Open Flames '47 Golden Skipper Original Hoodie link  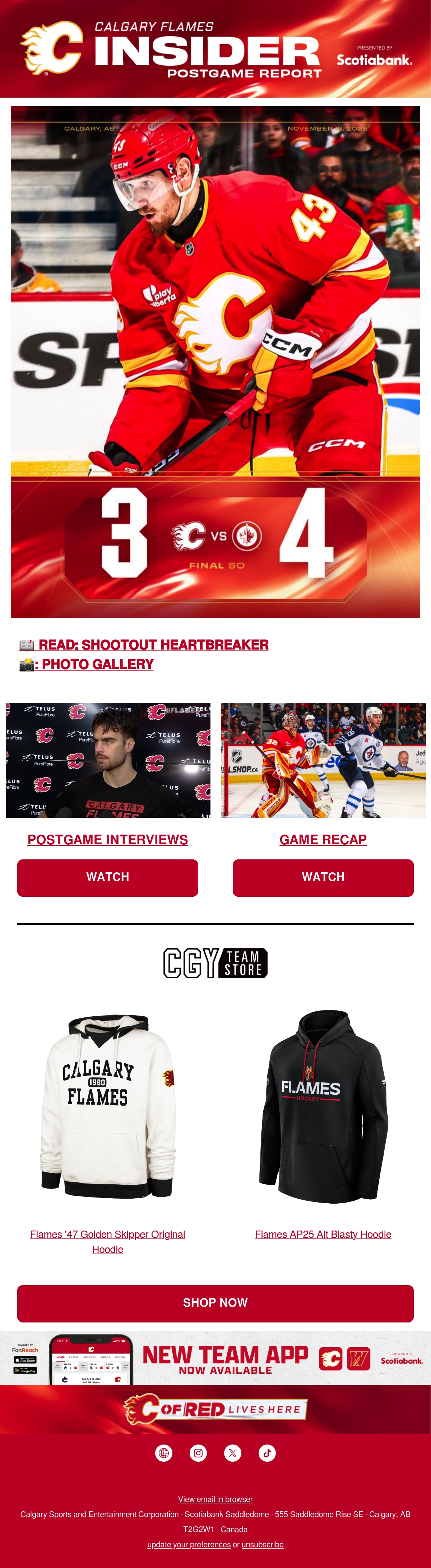click(x=108, y=1241)
